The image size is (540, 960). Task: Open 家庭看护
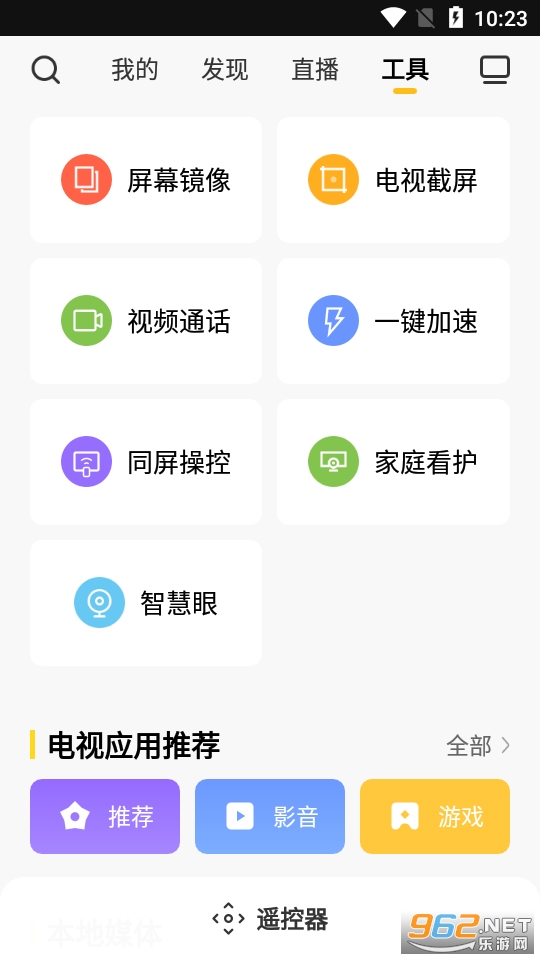pos(393,462)
